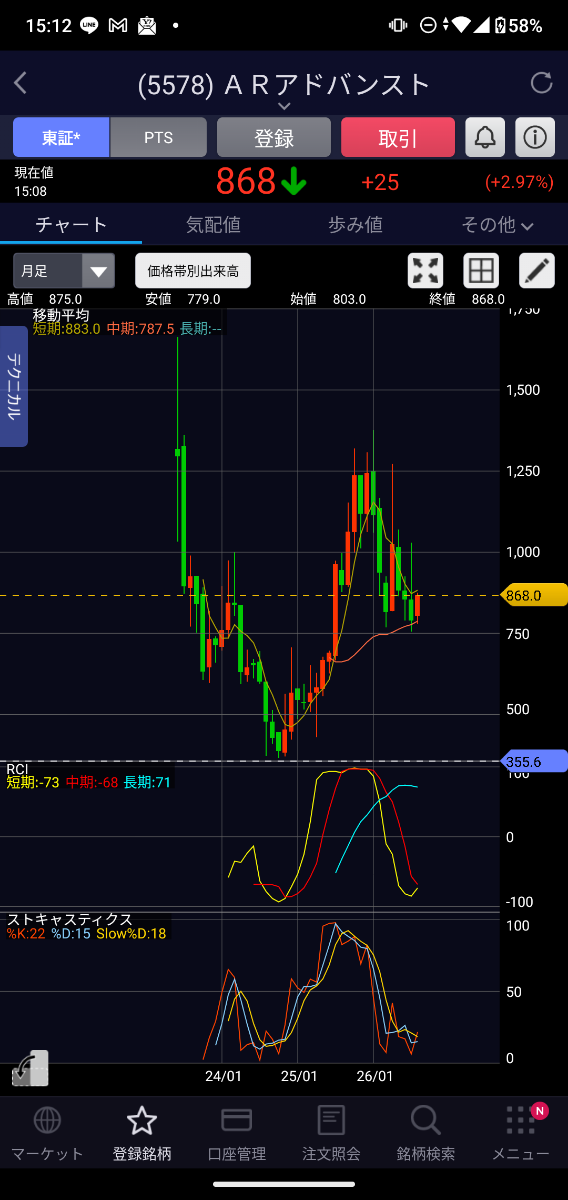Expand the stock name dropdown chevron
The height and width of the screenshot is (1200, 568).
pyautogui.click(x=284, y=106)
